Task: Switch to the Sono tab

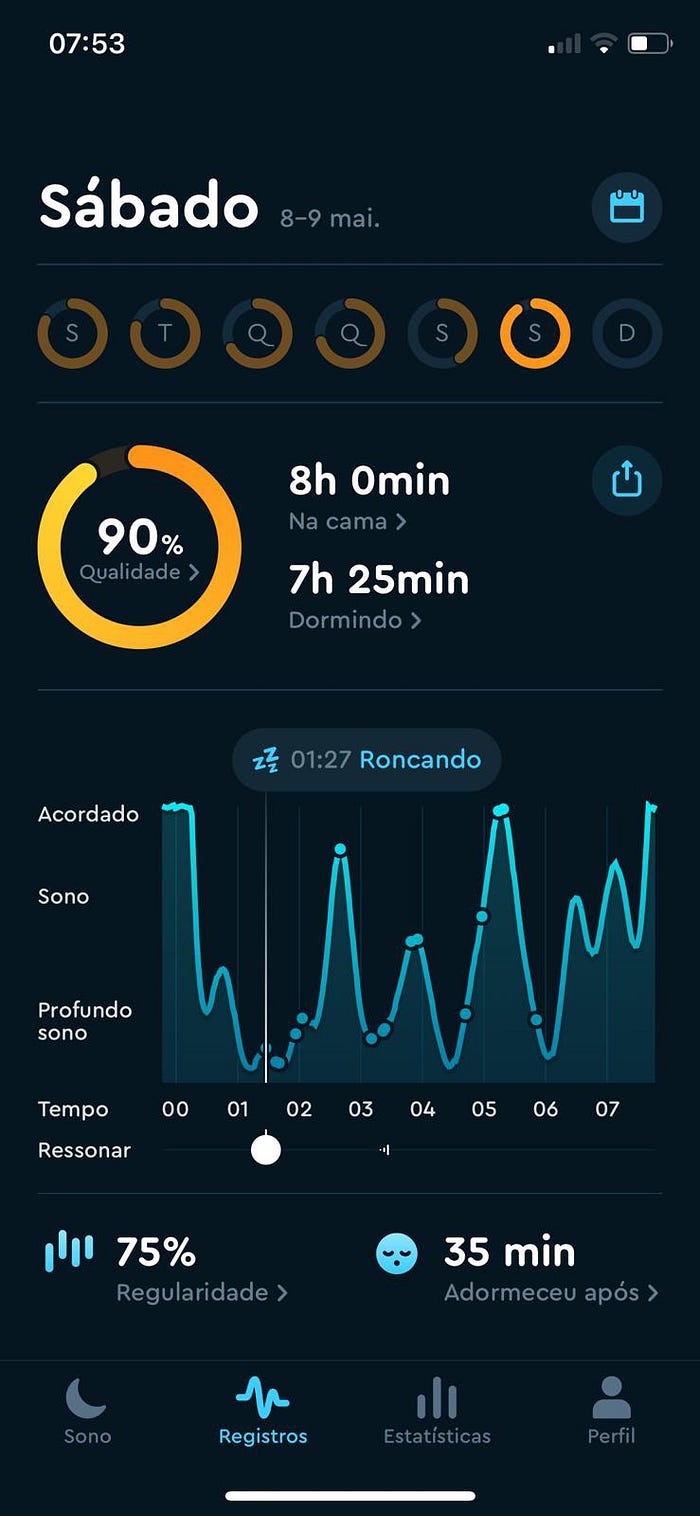Action: (x=87, y=1410)
